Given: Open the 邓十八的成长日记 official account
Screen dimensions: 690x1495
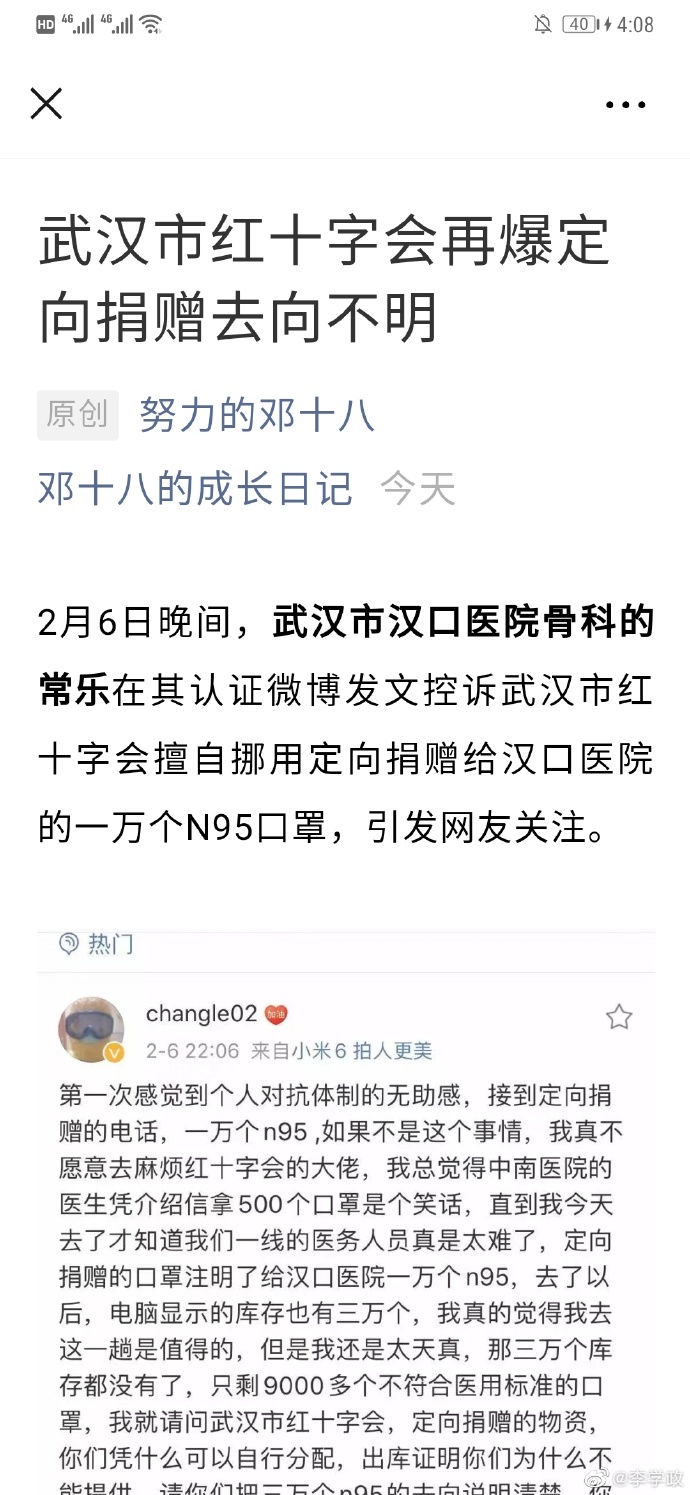Looking at the screenshot, I should 195,489.
